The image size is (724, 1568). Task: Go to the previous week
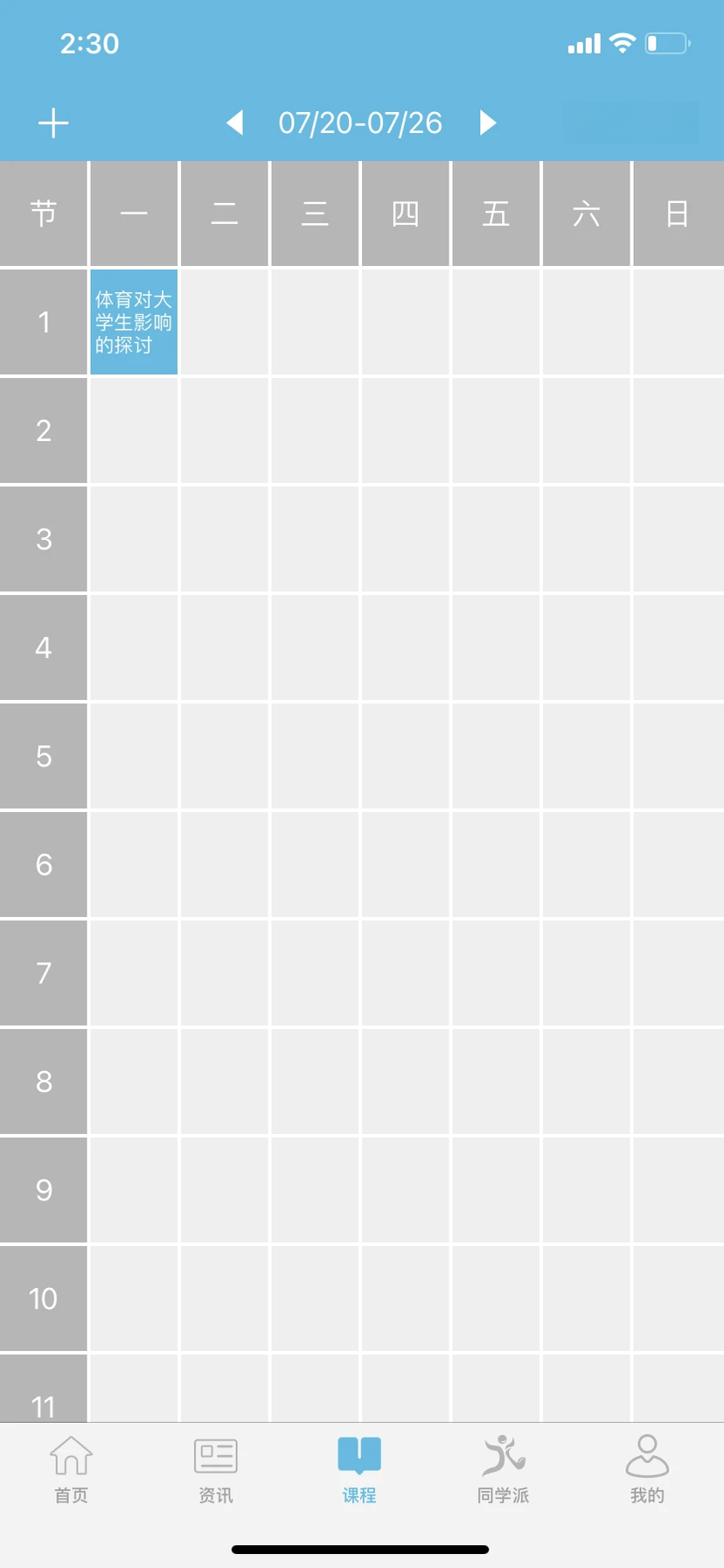pyautogui.click(x=234, y=122)
